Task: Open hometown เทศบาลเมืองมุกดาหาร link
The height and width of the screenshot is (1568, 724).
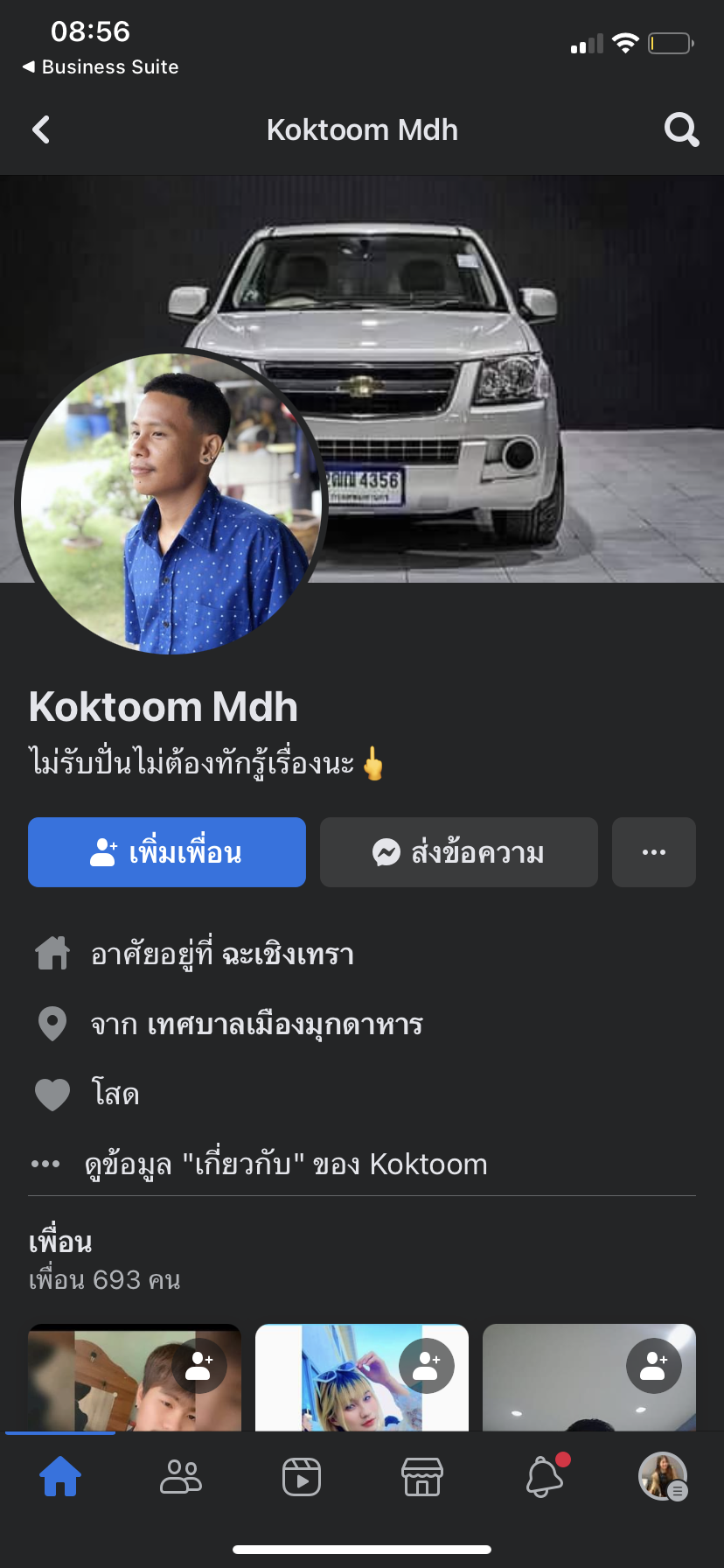Action: click(285, 1024)
